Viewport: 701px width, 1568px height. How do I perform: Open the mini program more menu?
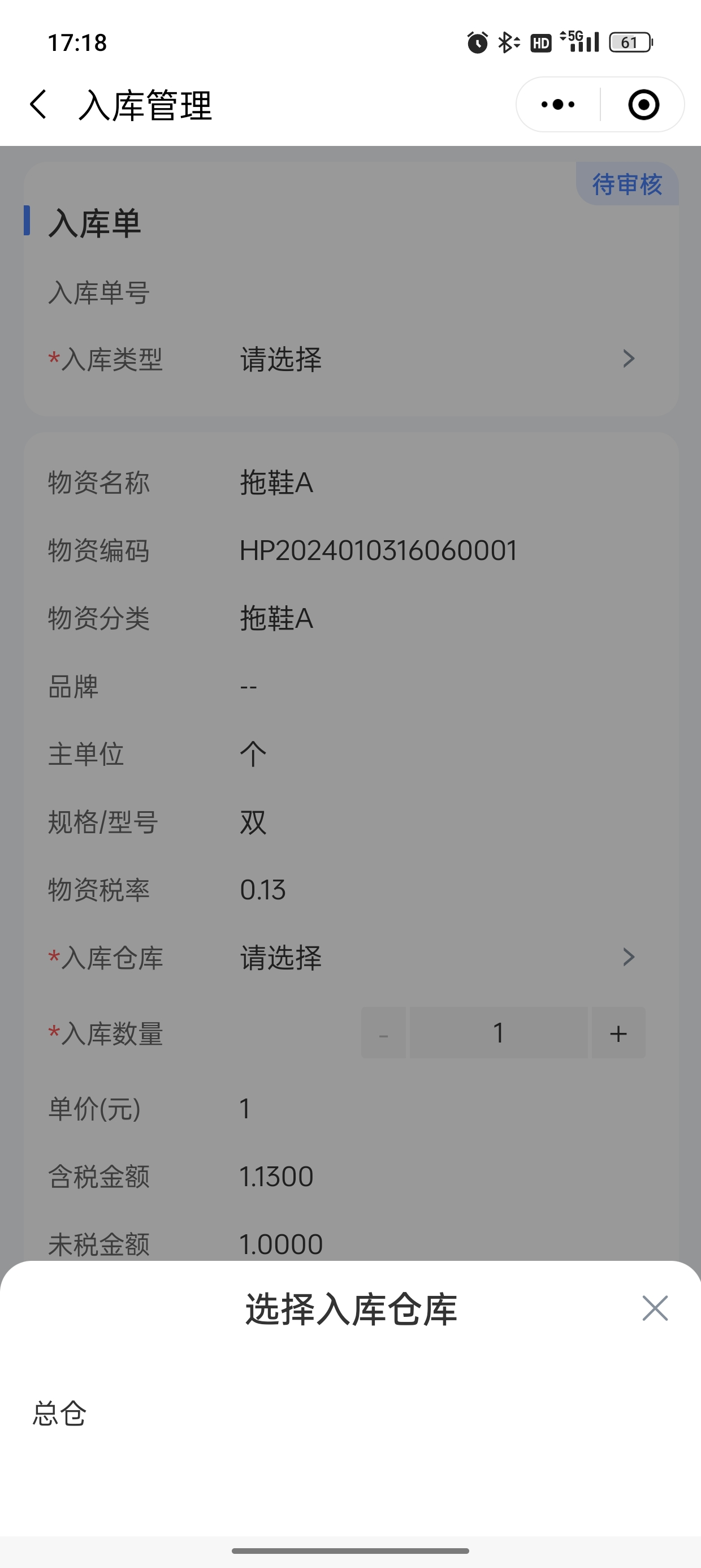(x=558, y=105)
